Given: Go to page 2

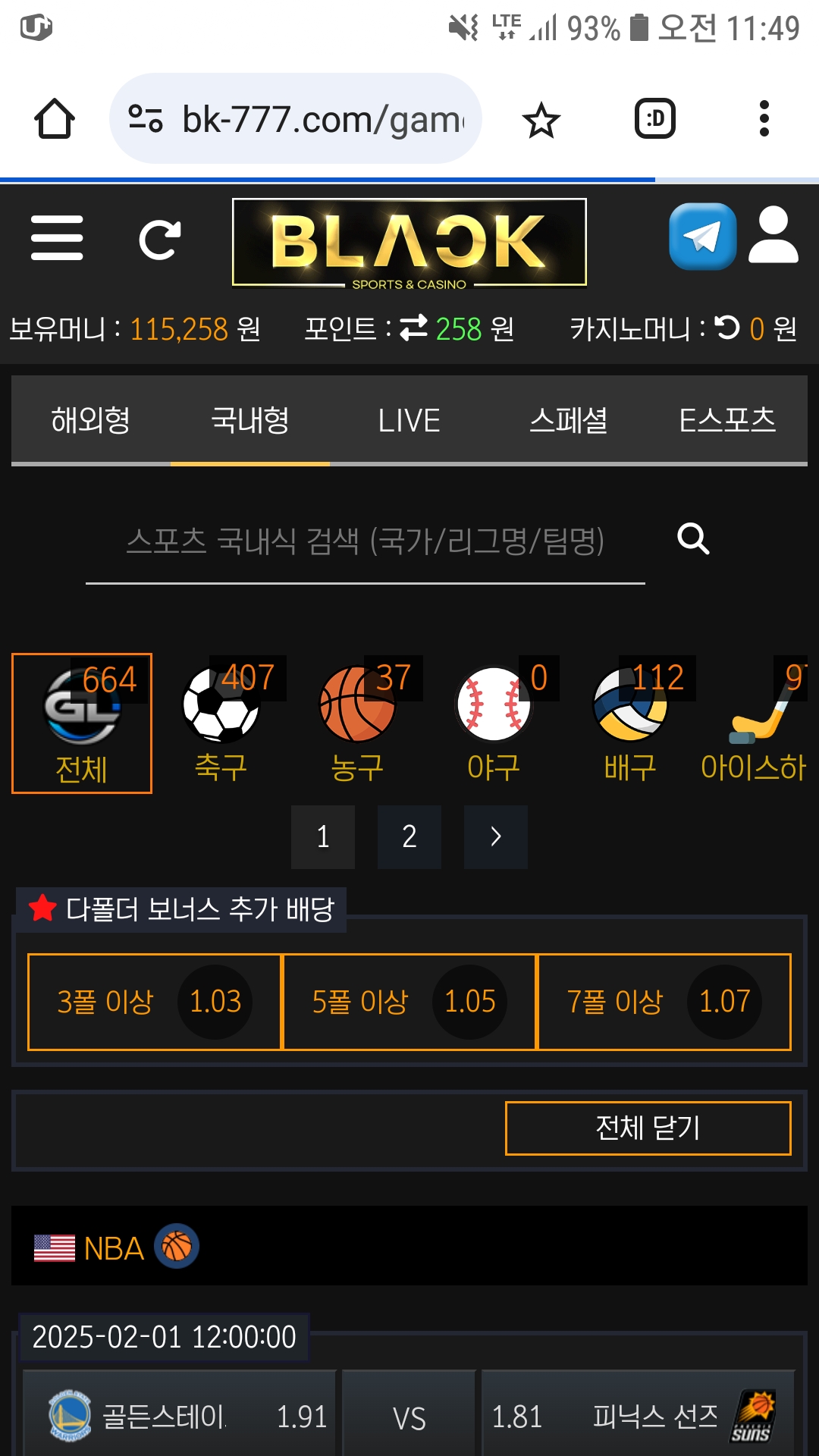Looking at the screenshot, I should 409,837.
